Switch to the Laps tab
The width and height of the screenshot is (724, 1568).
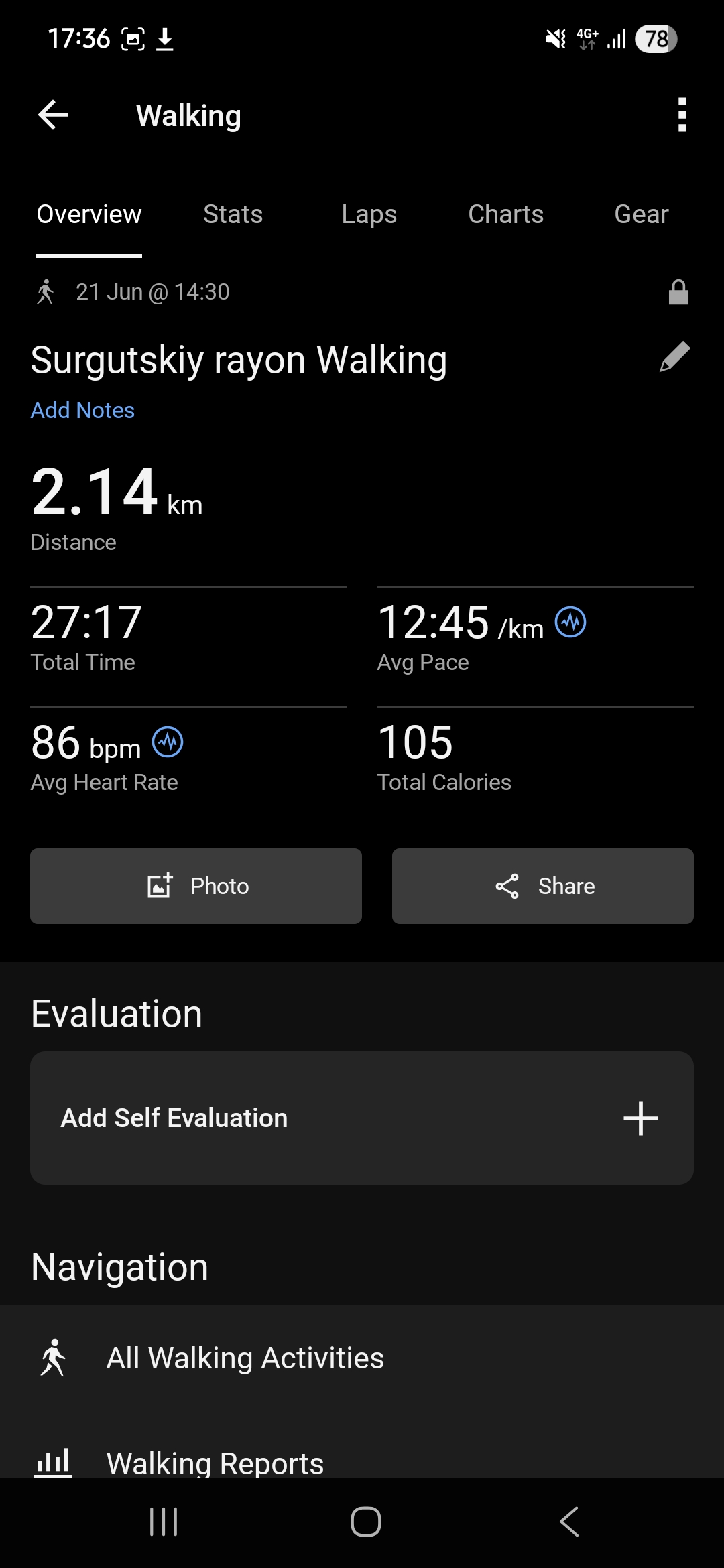click(369, 214)
